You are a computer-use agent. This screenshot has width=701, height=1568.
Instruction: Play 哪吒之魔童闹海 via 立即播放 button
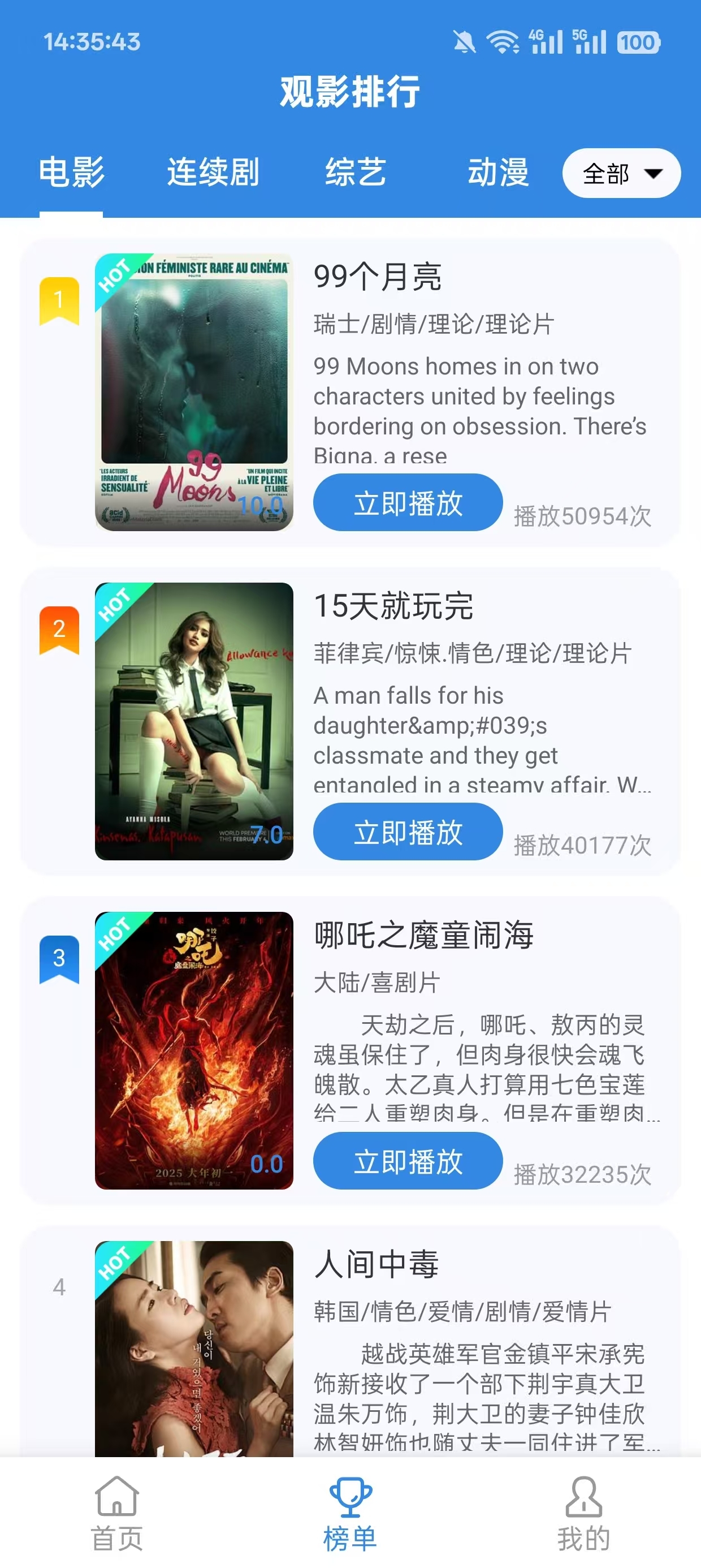406,1160
